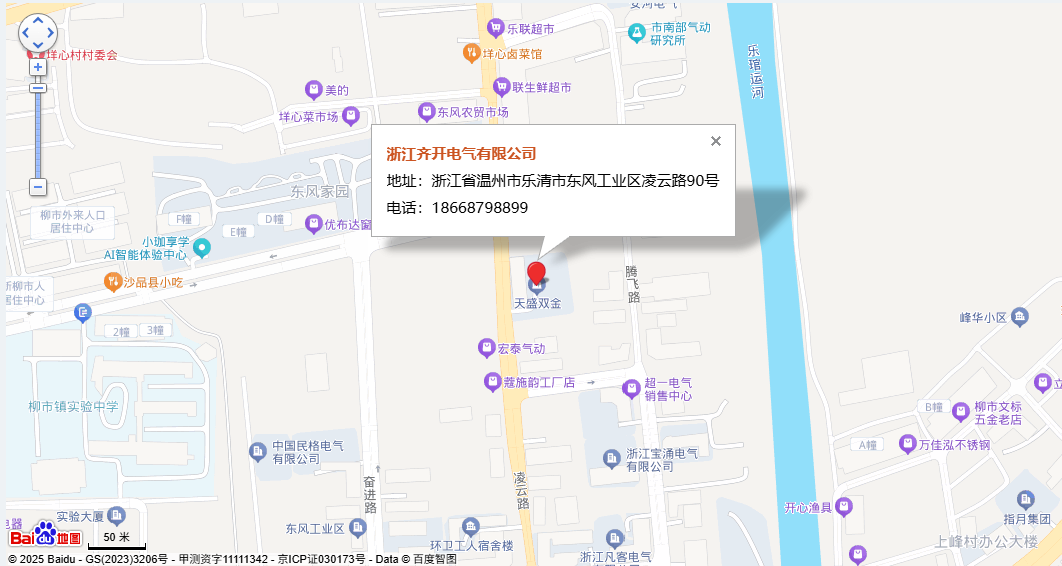Screen dimensions: 1062x566
Task: Select the 万佳泓不锈钢 place marker
Action: [907, 444]
